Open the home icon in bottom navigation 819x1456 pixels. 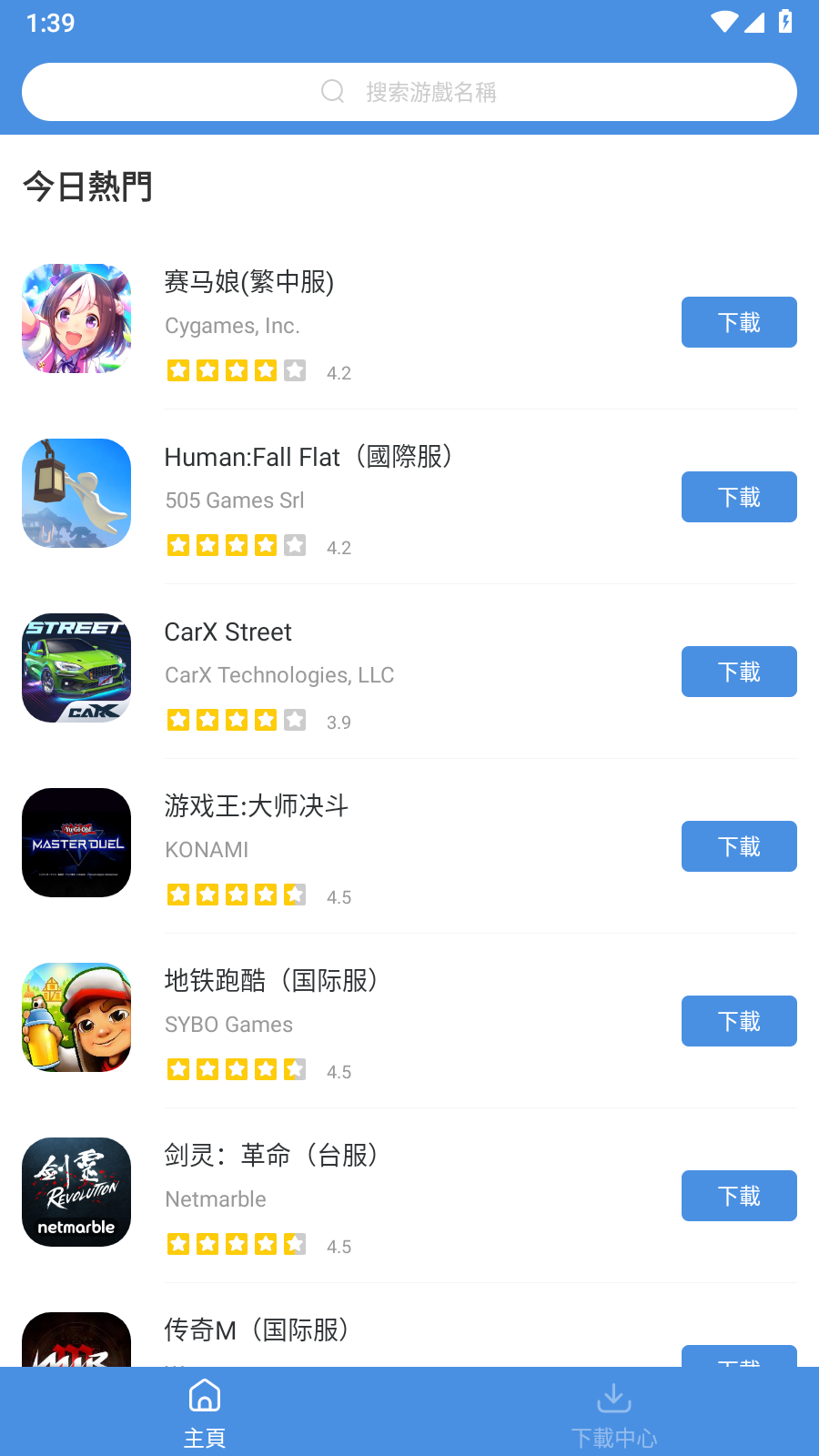205,1394
